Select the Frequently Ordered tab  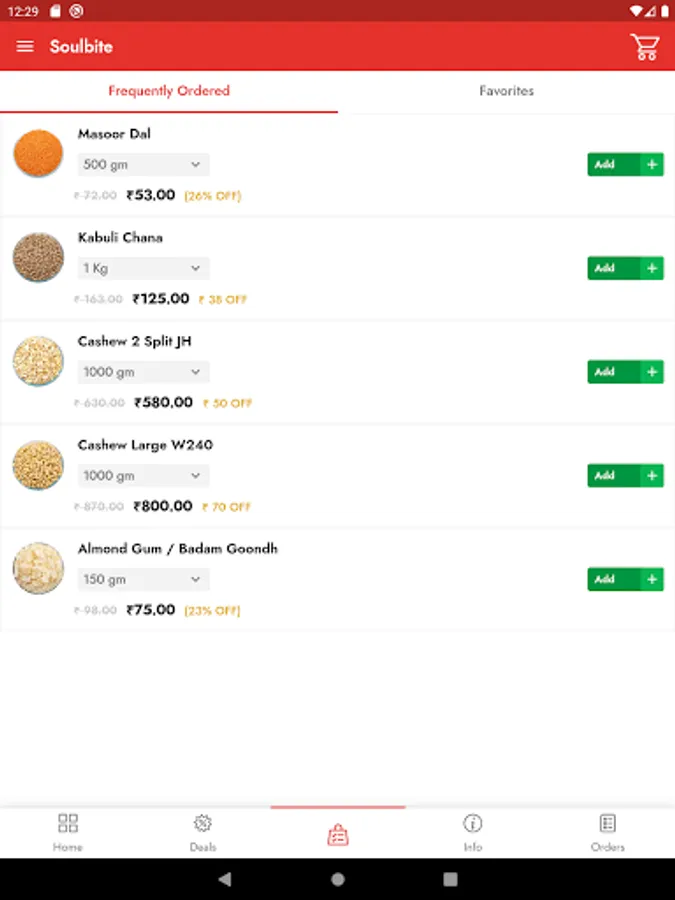coord(169,91)
